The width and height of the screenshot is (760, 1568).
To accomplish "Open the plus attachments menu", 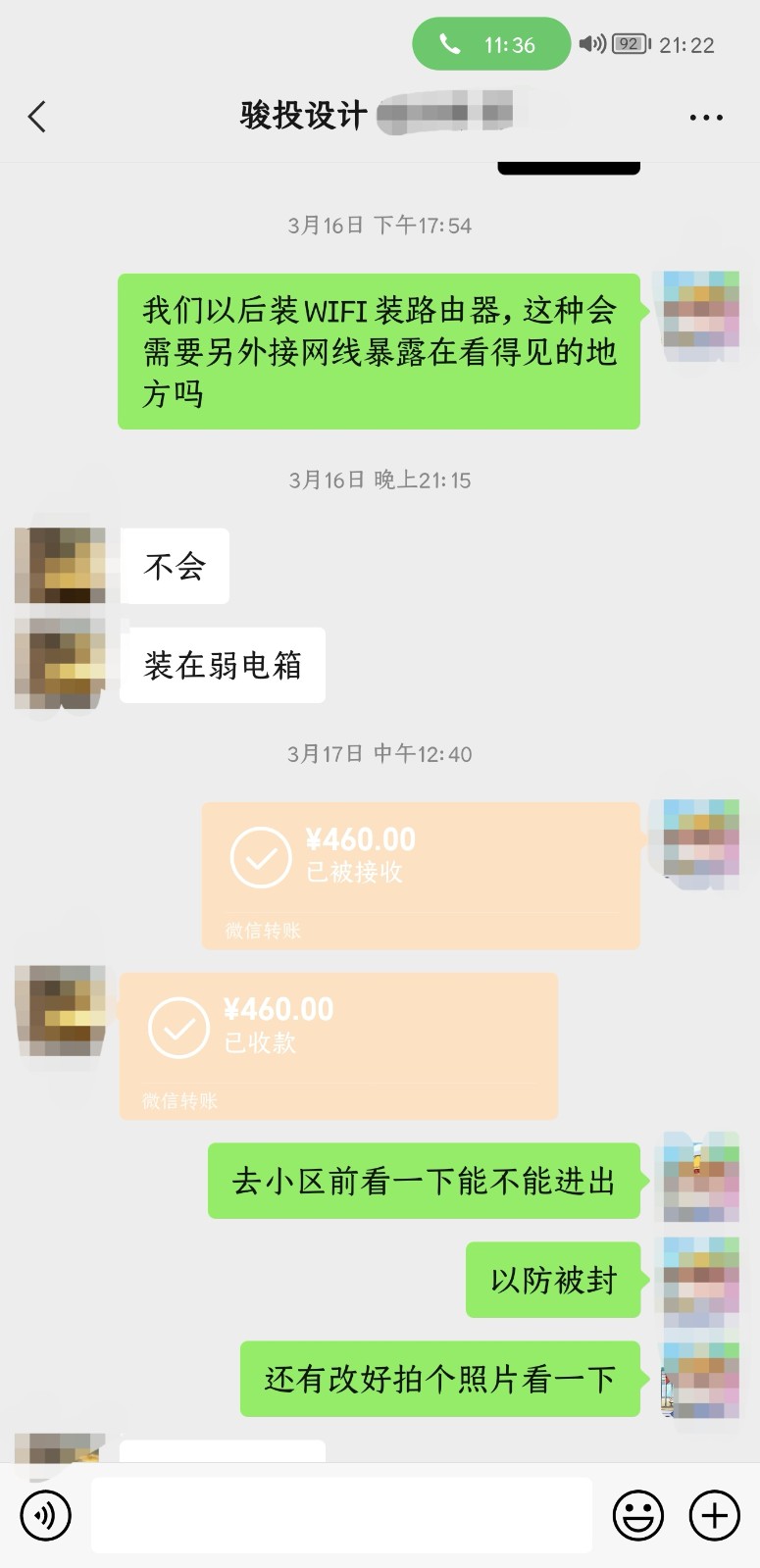I will pyautogui.click(x=714, y=1515).
